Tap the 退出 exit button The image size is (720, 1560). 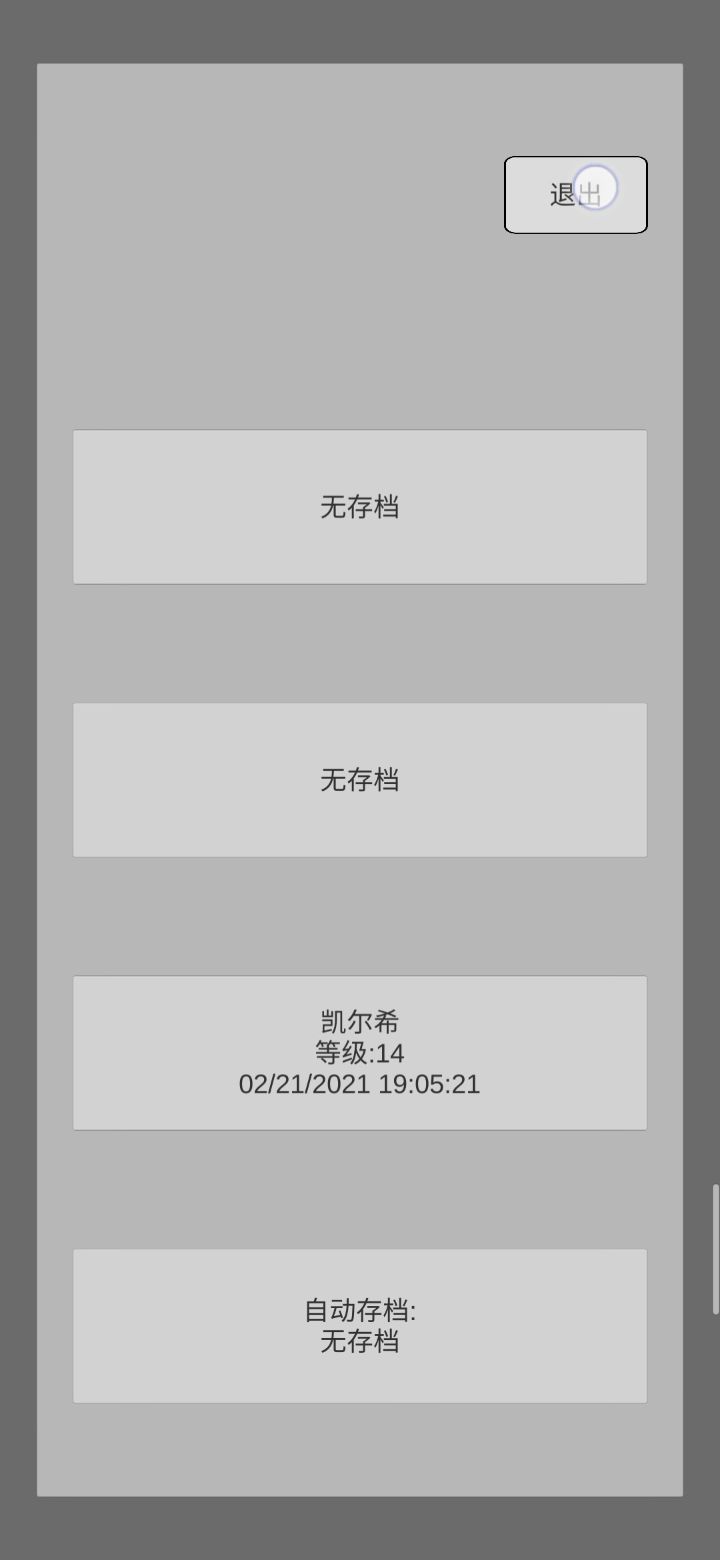click(x=575, y=195)
